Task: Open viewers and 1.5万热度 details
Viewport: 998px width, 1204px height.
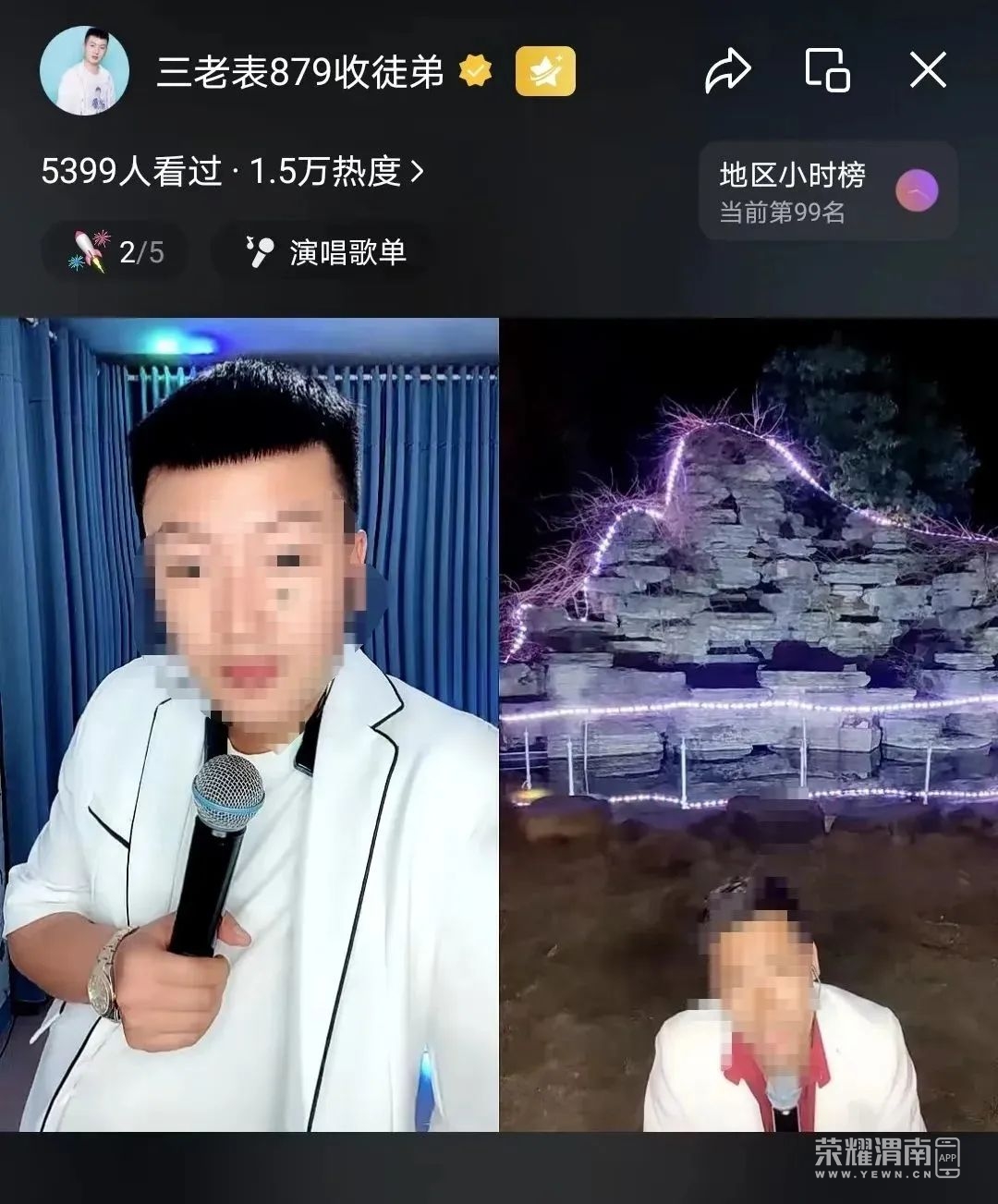Action: tap(232, 171)
